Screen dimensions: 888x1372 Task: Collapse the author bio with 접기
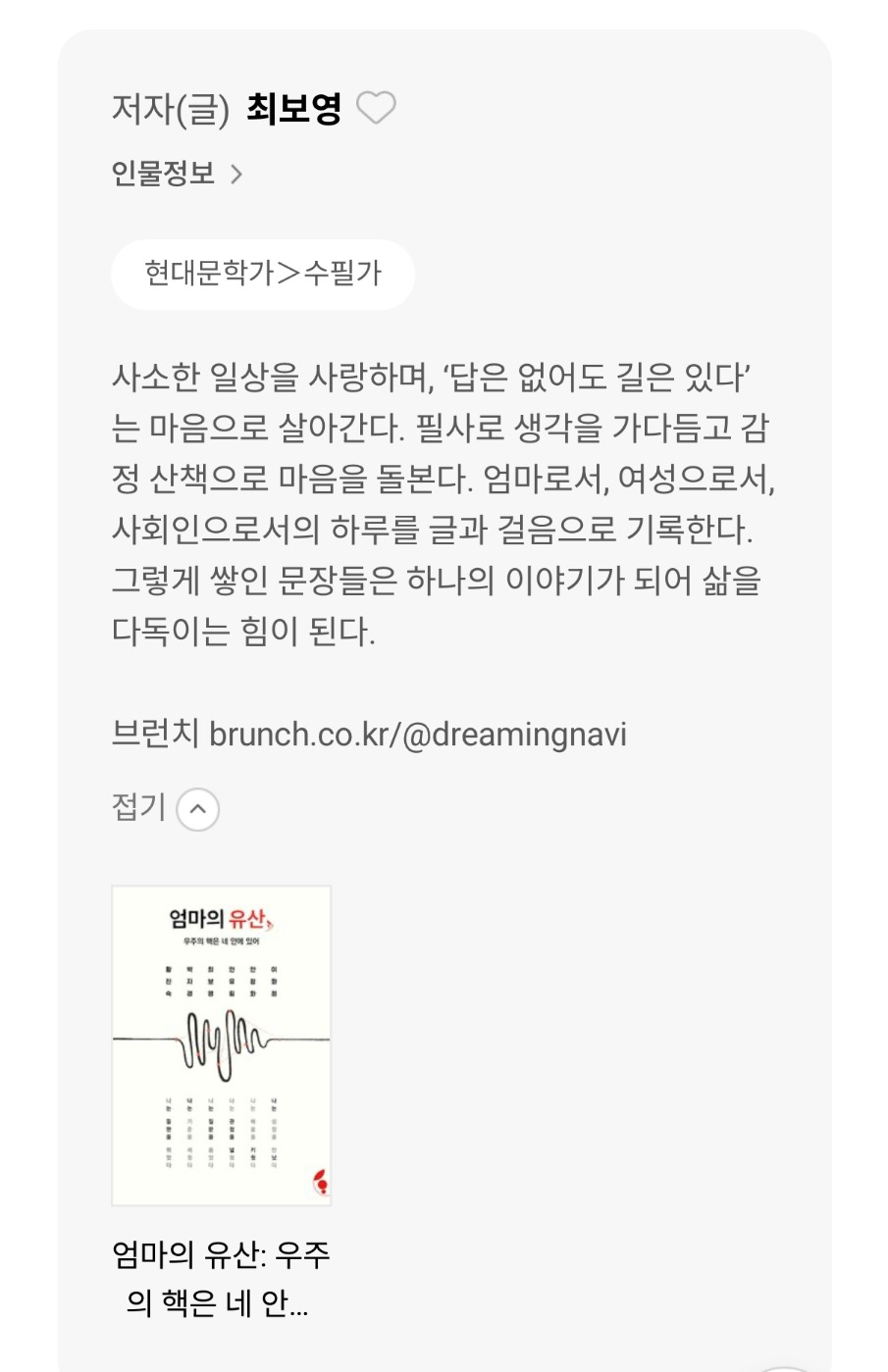coord(165,808)
